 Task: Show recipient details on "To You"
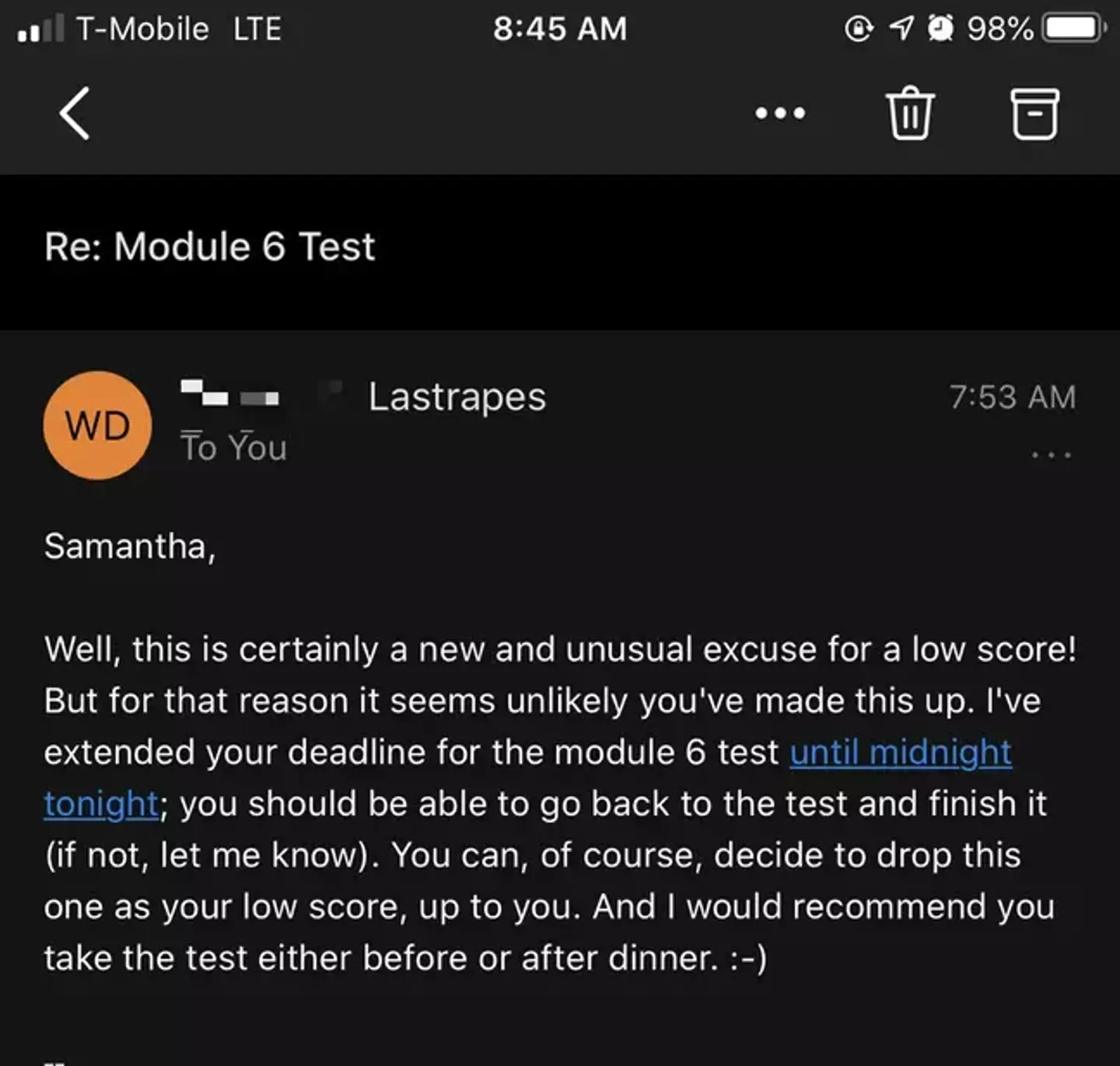tap(233, 447)
